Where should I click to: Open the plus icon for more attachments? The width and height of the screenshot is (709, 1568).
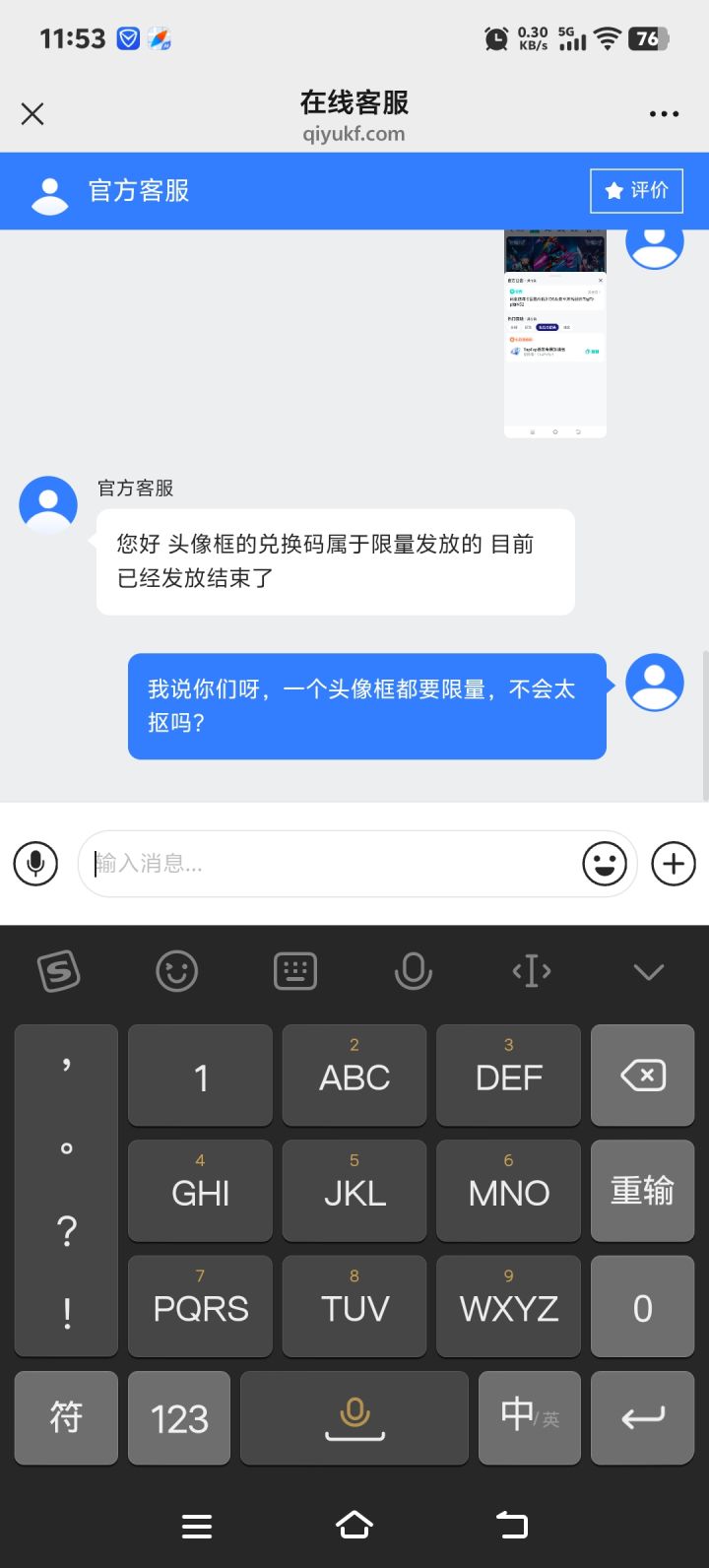[673, 864]
